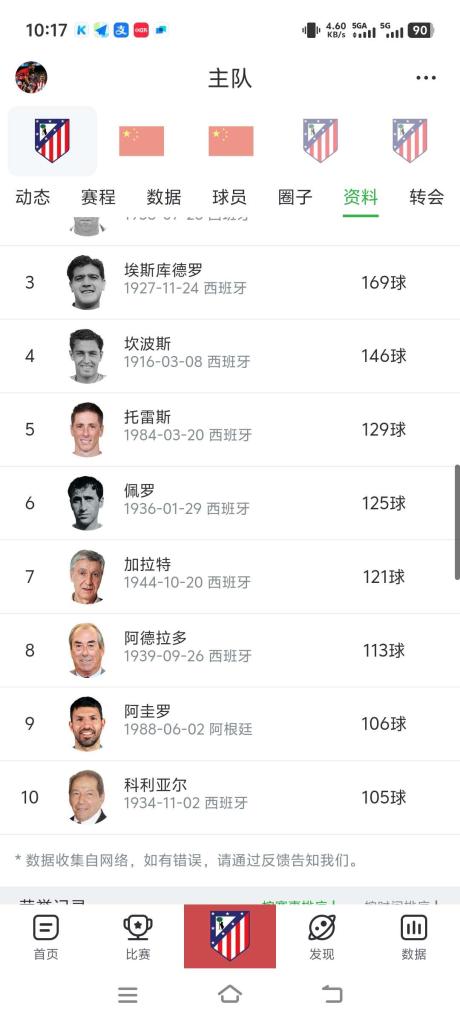Open the 圈子 tab

tap(295, 197)
